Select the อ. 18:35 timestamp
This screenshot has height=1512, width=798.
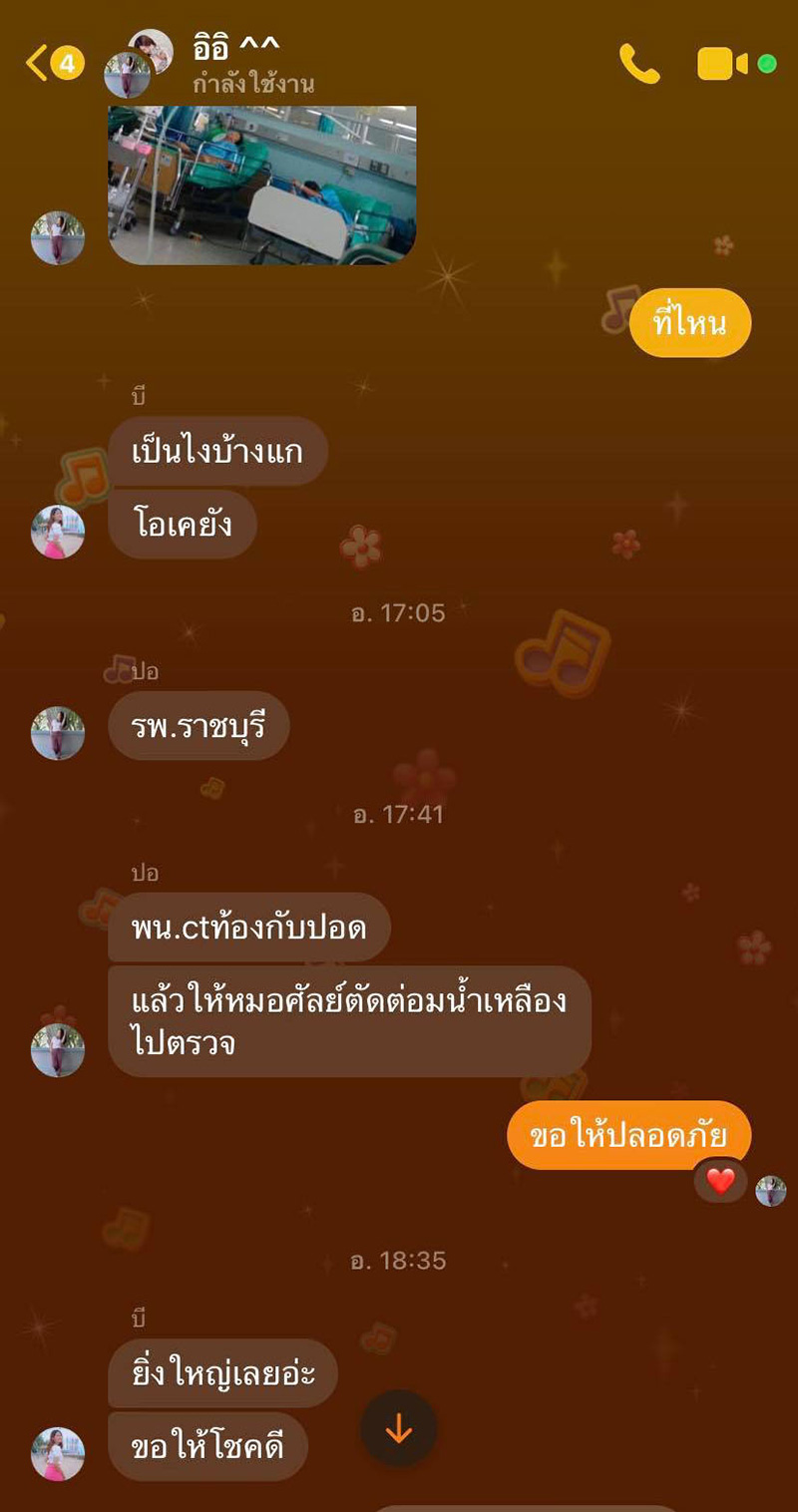(x=399, y=1260)
